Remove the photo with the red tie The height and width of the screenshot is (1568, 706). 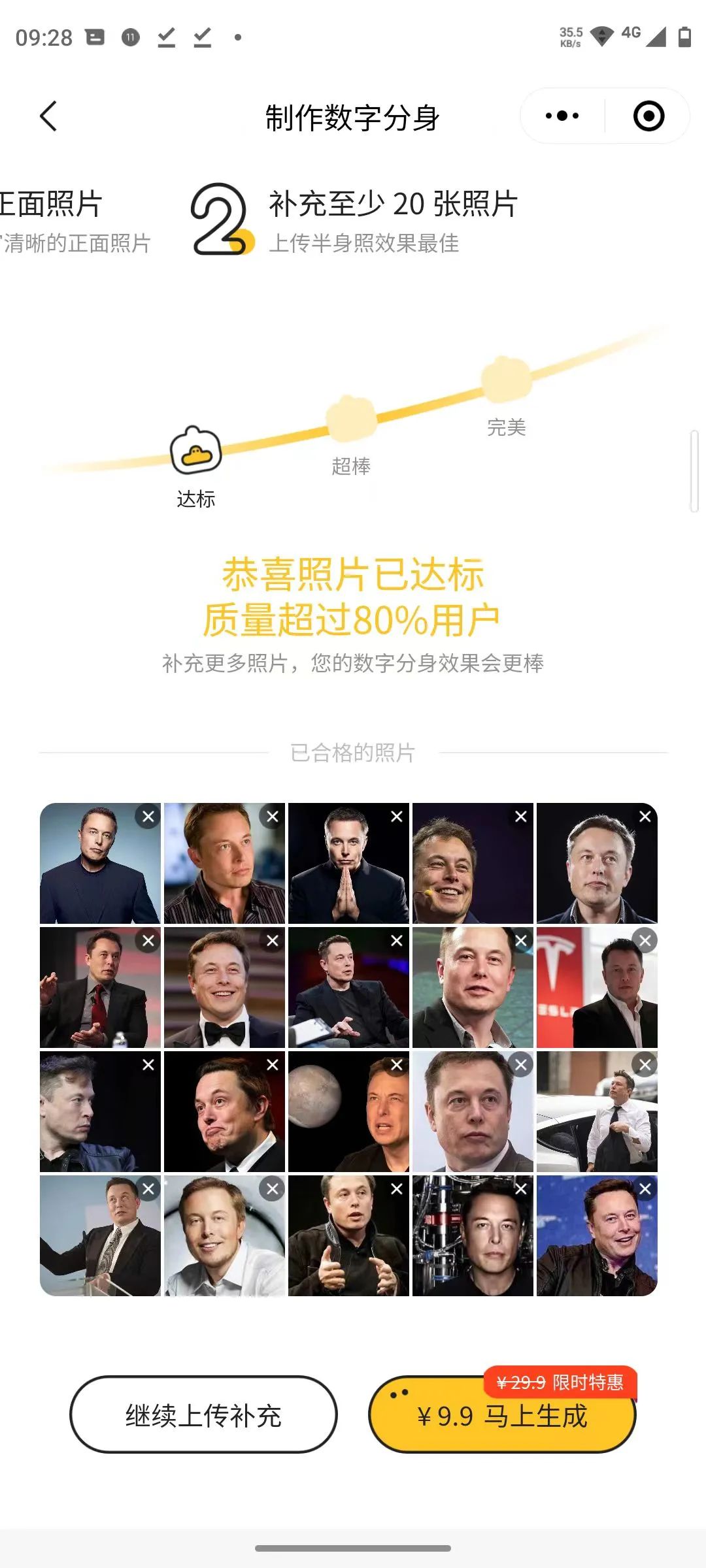click(148, 941)
